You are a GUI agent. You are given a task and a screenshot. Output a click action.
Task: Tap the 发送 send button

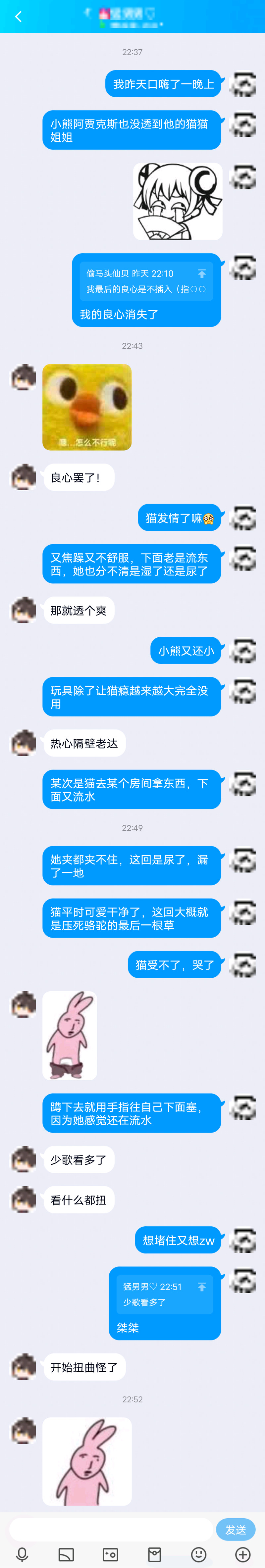point(235,1529)
